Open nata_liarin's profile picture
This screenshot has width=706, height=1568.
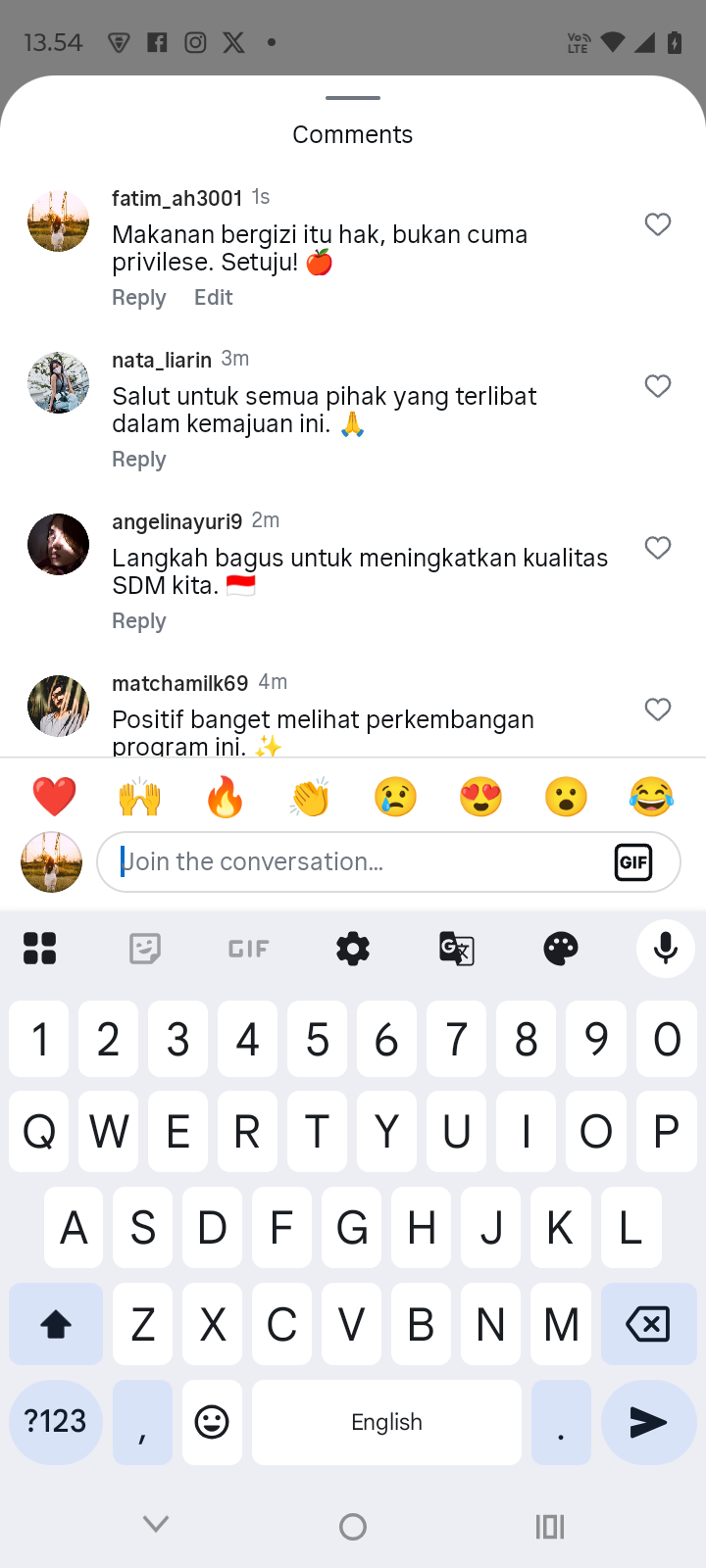tap(58, 383)
